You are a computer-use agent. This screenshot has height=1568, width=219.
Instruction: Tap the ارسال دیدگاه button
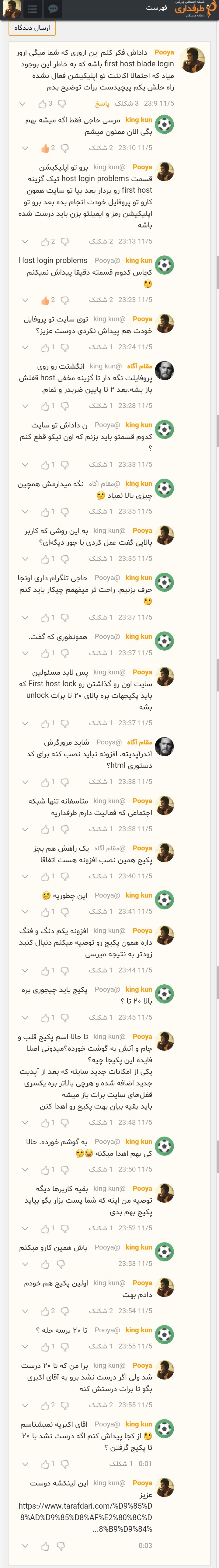point(32,28)
